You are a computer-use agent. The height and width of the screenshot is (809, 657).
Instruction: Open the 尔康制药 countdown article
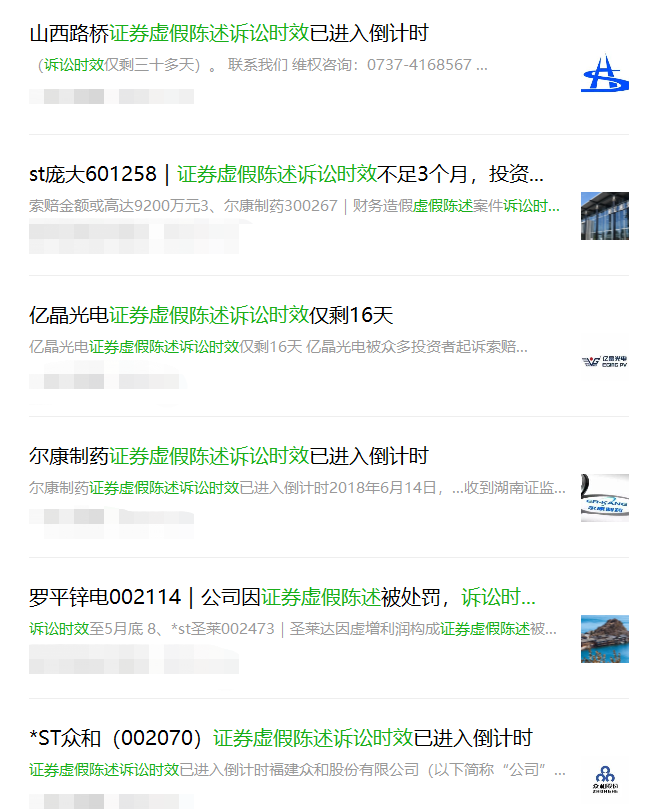pos(228,457)
